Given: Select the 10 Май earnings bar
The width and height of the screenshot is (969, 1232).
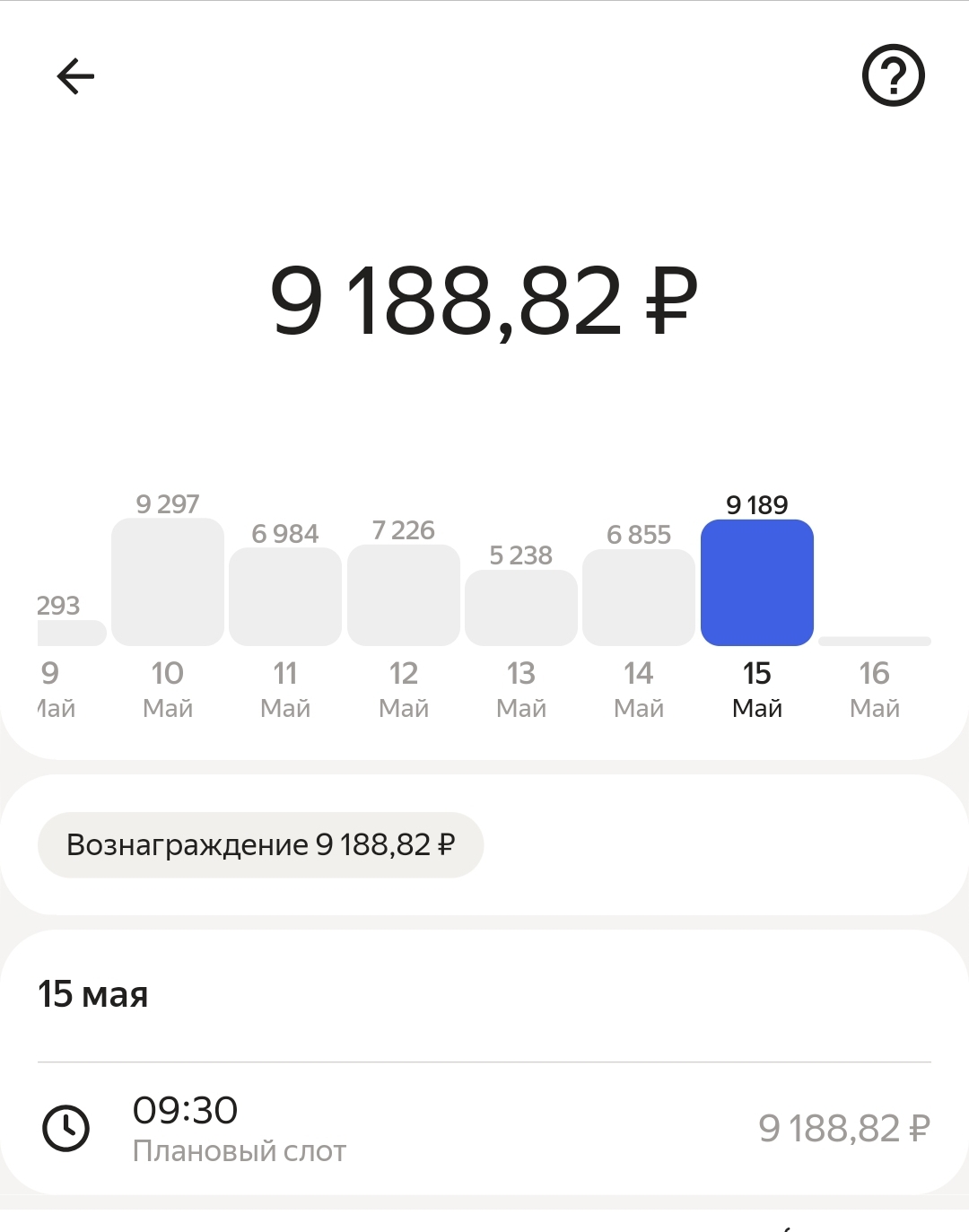Looking at the screenshot, I should coord(168,582).
